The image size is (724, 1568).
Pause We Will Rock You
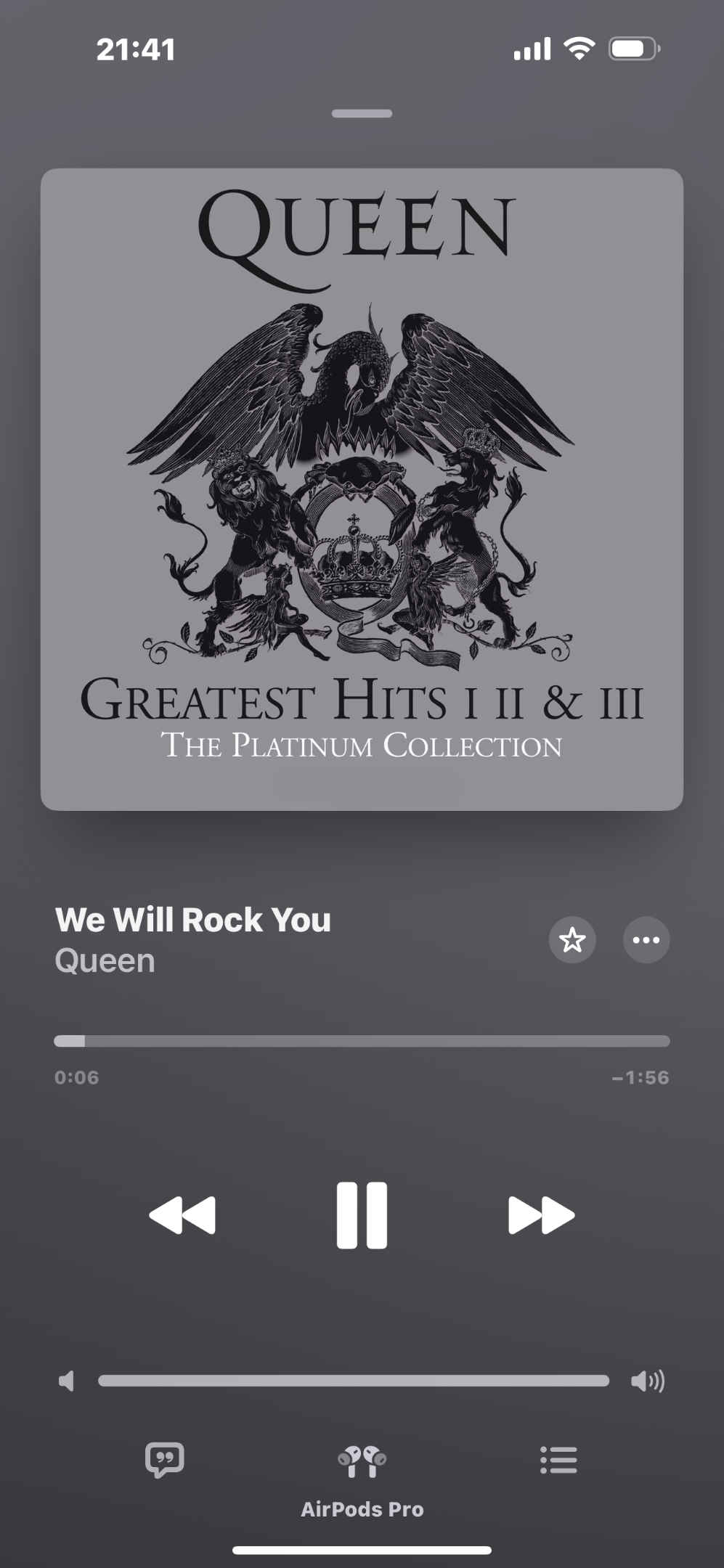click(x=362, y=1215)
